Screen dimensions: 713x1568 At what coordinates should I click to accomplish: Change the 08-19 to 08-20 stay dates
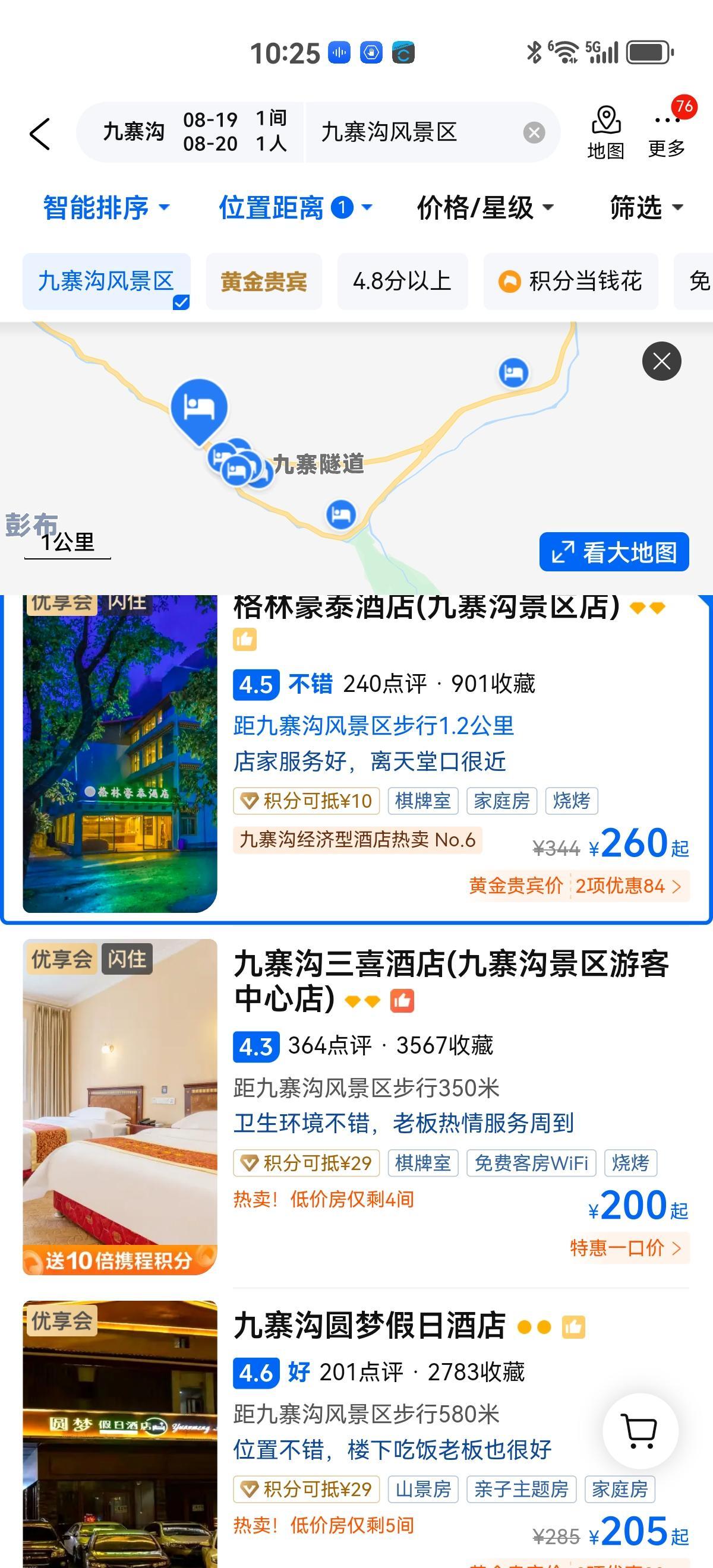pyautogui.click(x=210, y=132)
